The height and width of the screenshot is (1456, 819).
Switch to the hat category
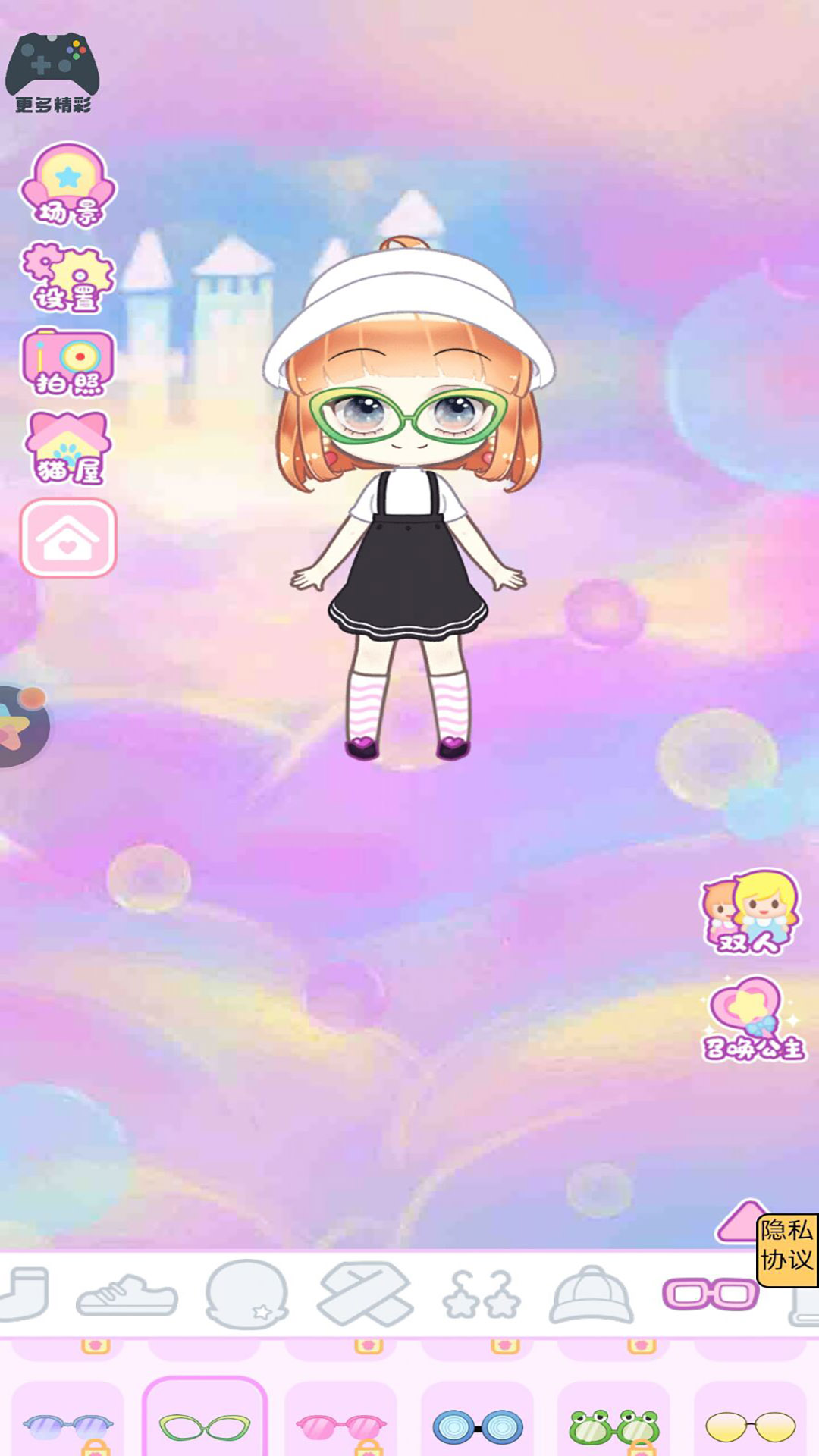pyautogui.click(x=591, y=1295)
